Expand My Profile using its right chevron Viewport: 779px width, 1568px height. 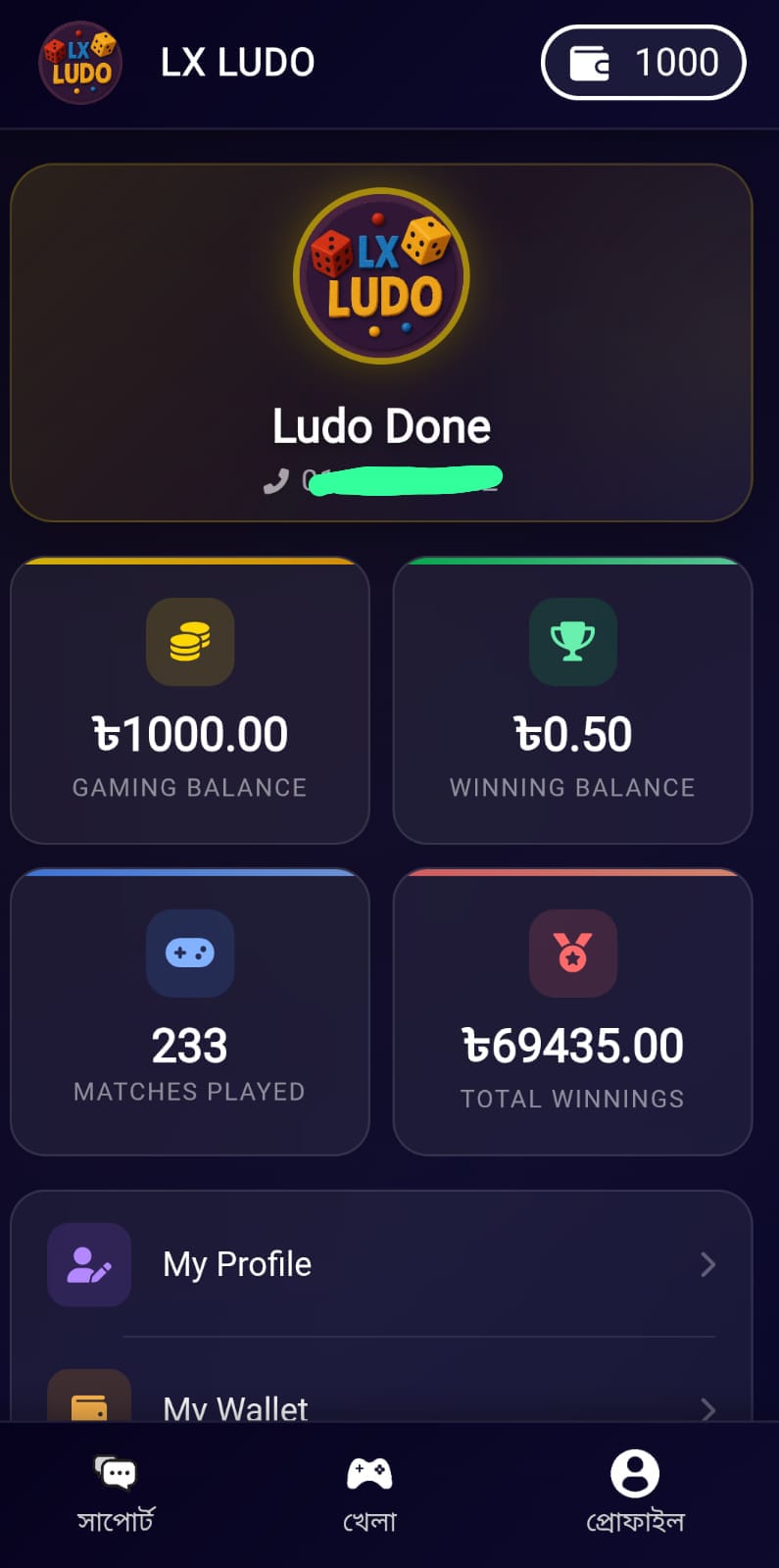(x=708, y=1265)
